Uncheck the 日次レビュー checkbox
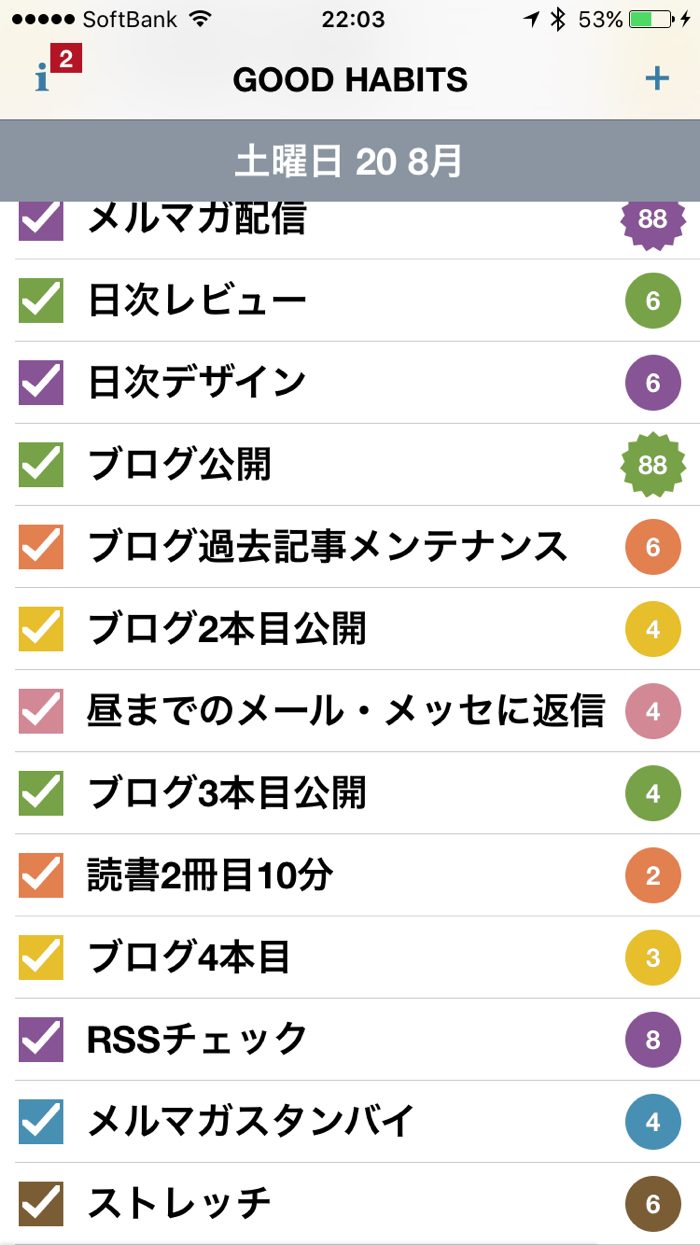The image size is (700, 1245). click(41, 300)
